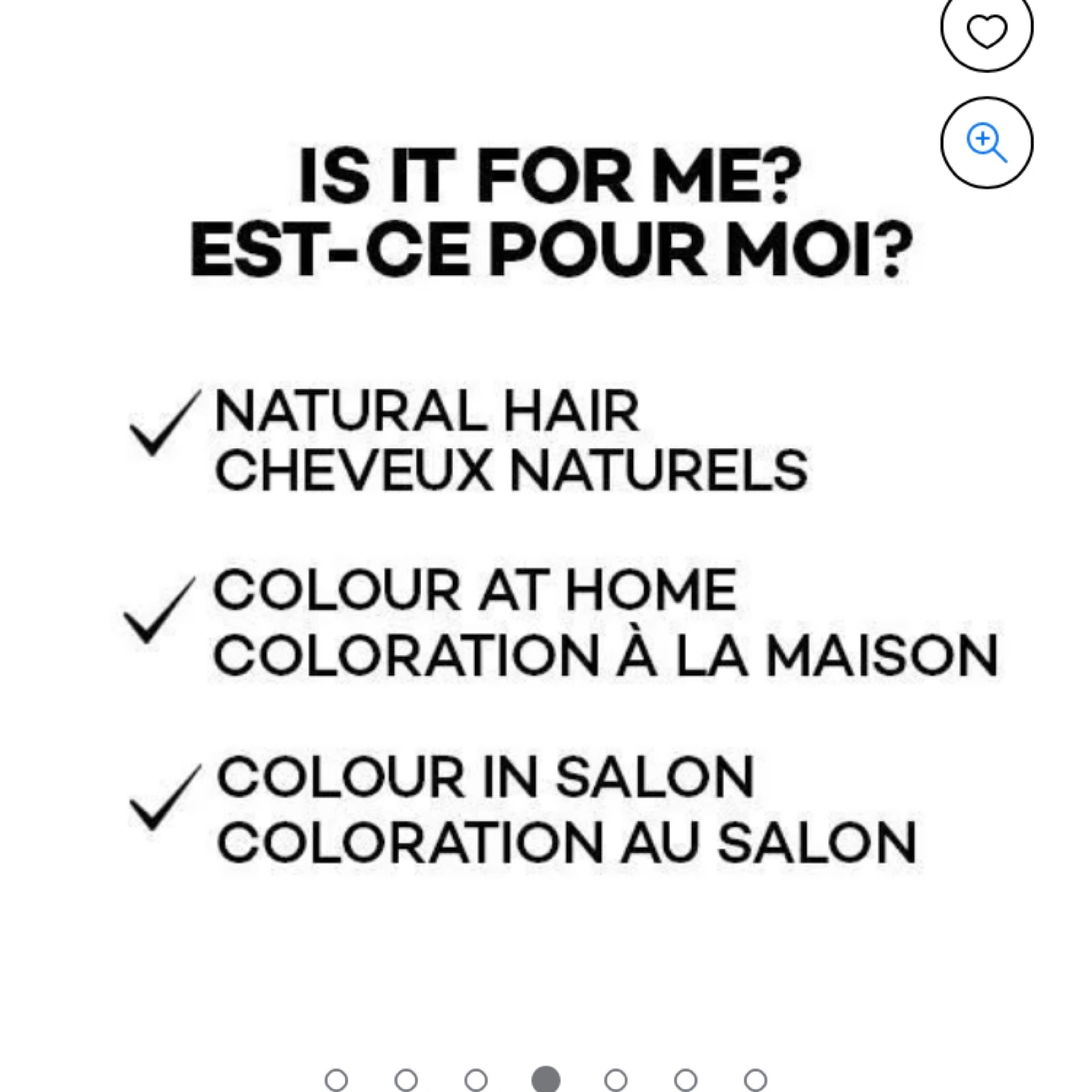Screen dimensions: 1092x1092
Task: Jump to the first image indicator dot
Action: tap(336, 1079)
